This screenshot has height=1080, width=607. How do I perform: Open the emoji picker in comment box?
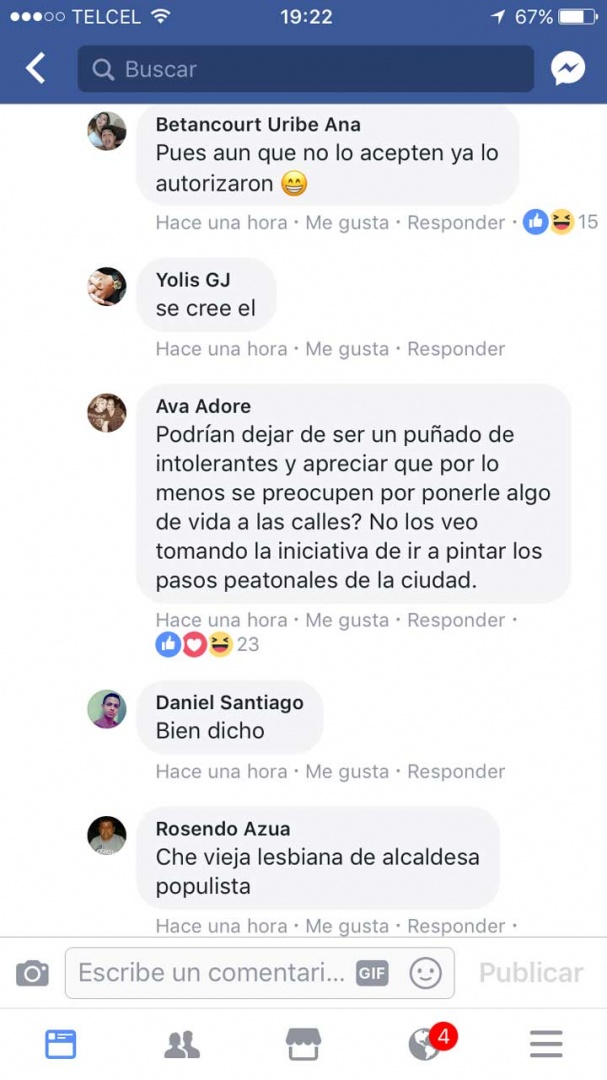coord(426,973)
